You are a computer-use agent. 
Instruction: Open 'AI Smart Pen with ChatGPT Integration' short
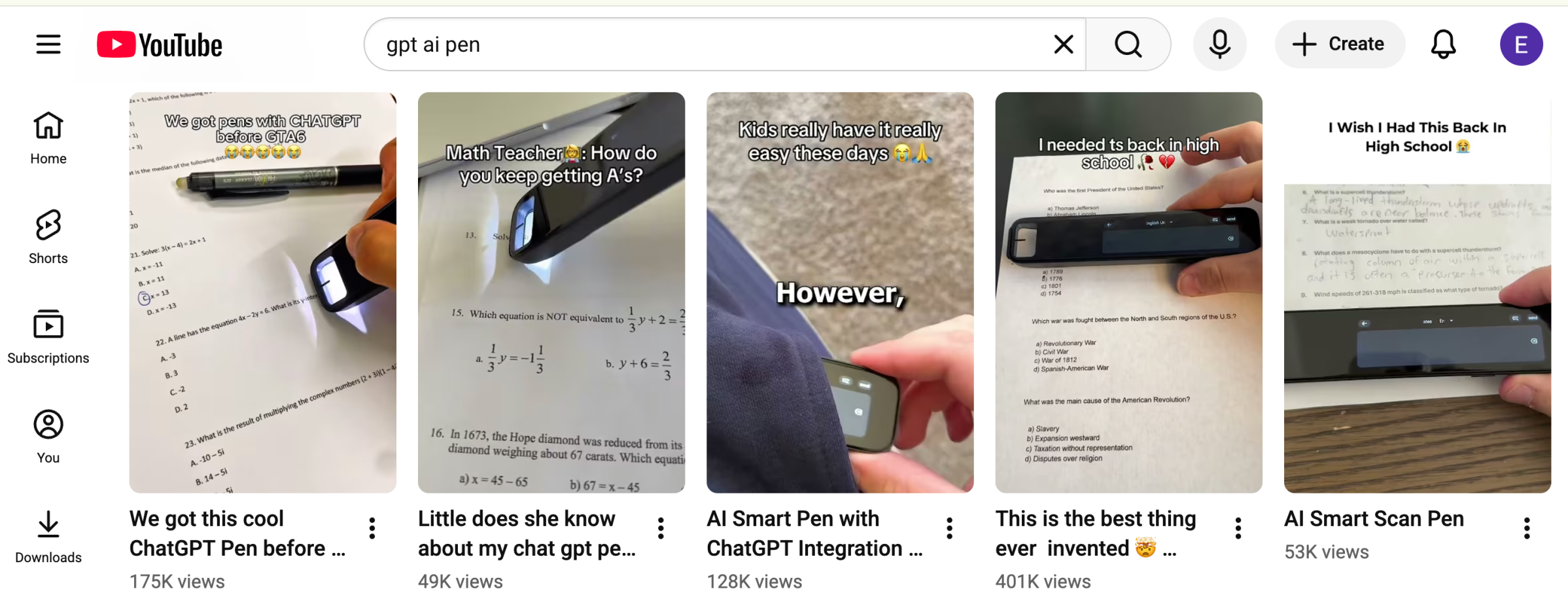(840, 293)
